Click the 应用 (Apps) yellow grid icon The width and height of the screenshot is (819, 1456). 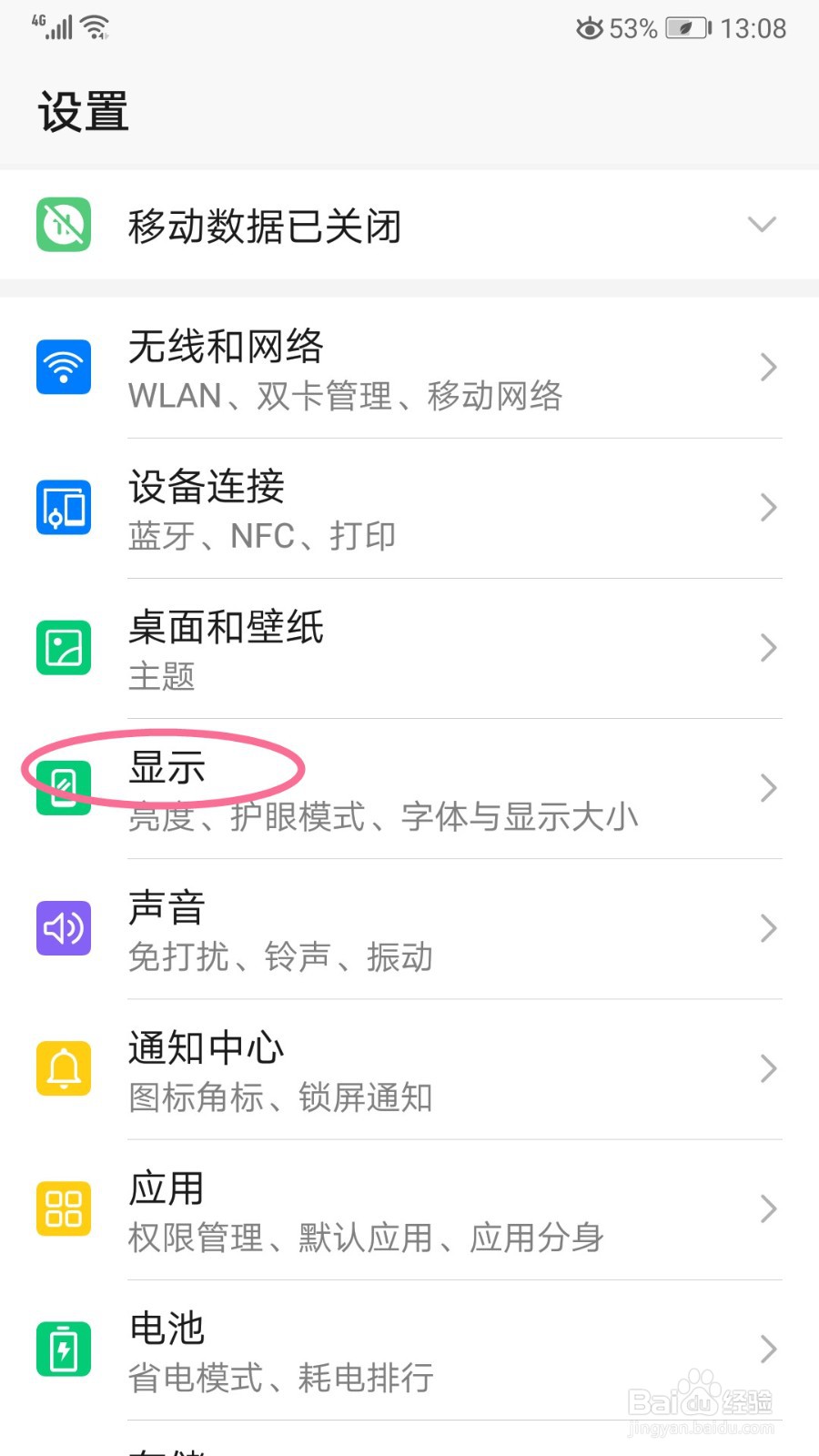(63, 1208)
